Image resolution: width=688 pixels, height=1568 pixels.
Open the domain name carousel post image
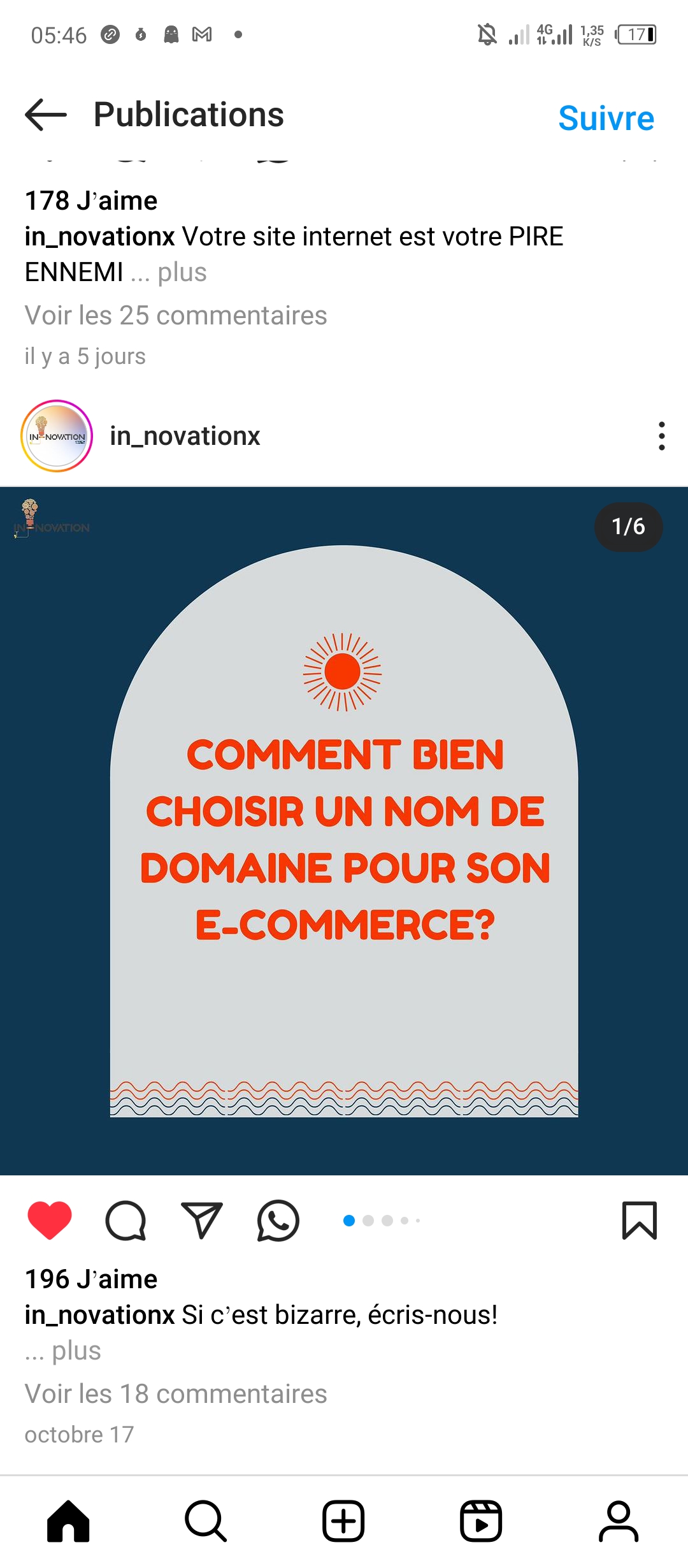point(344,831)
